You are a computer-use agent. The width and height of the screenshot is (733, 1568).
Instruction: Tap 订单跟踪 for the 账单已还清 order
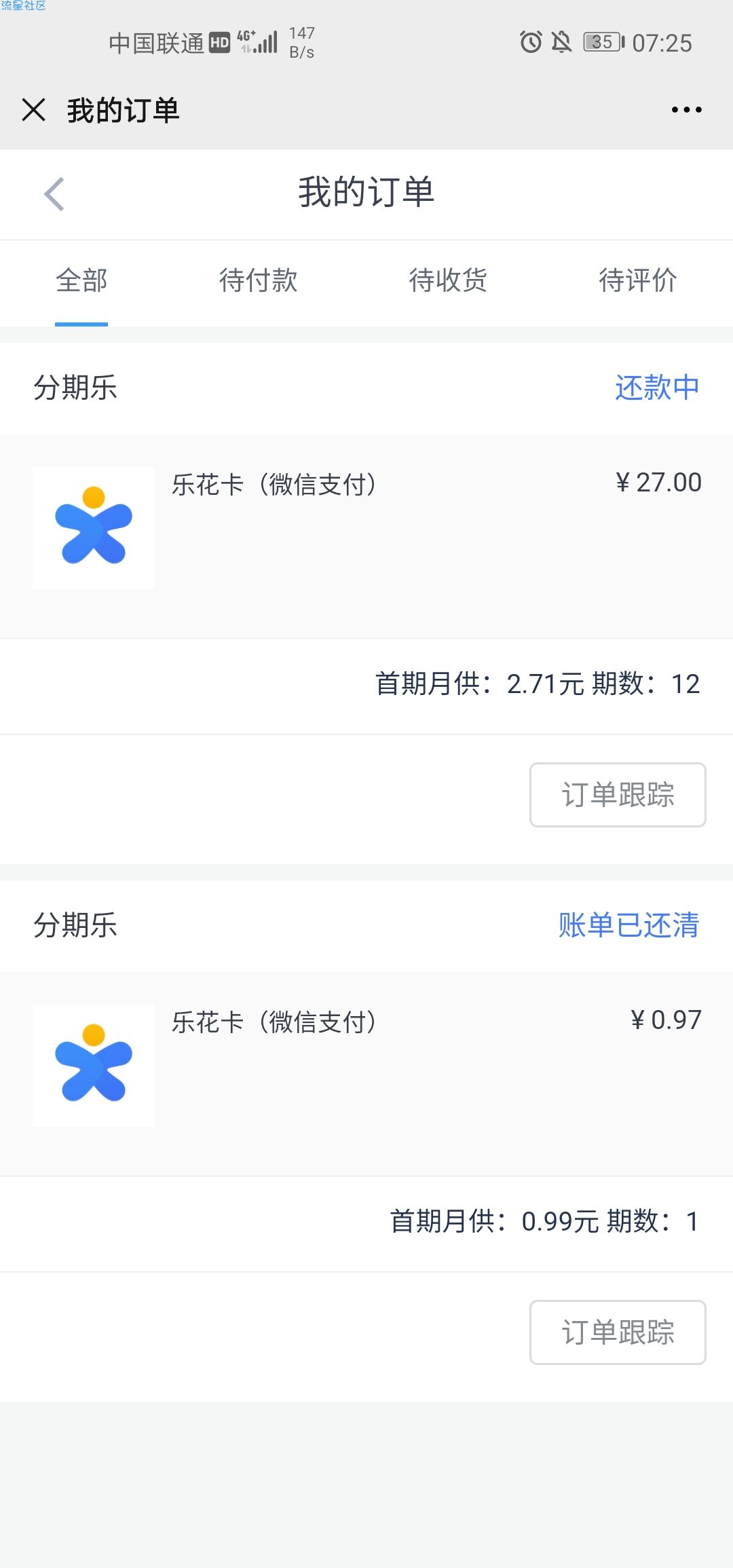[618, 1332]
